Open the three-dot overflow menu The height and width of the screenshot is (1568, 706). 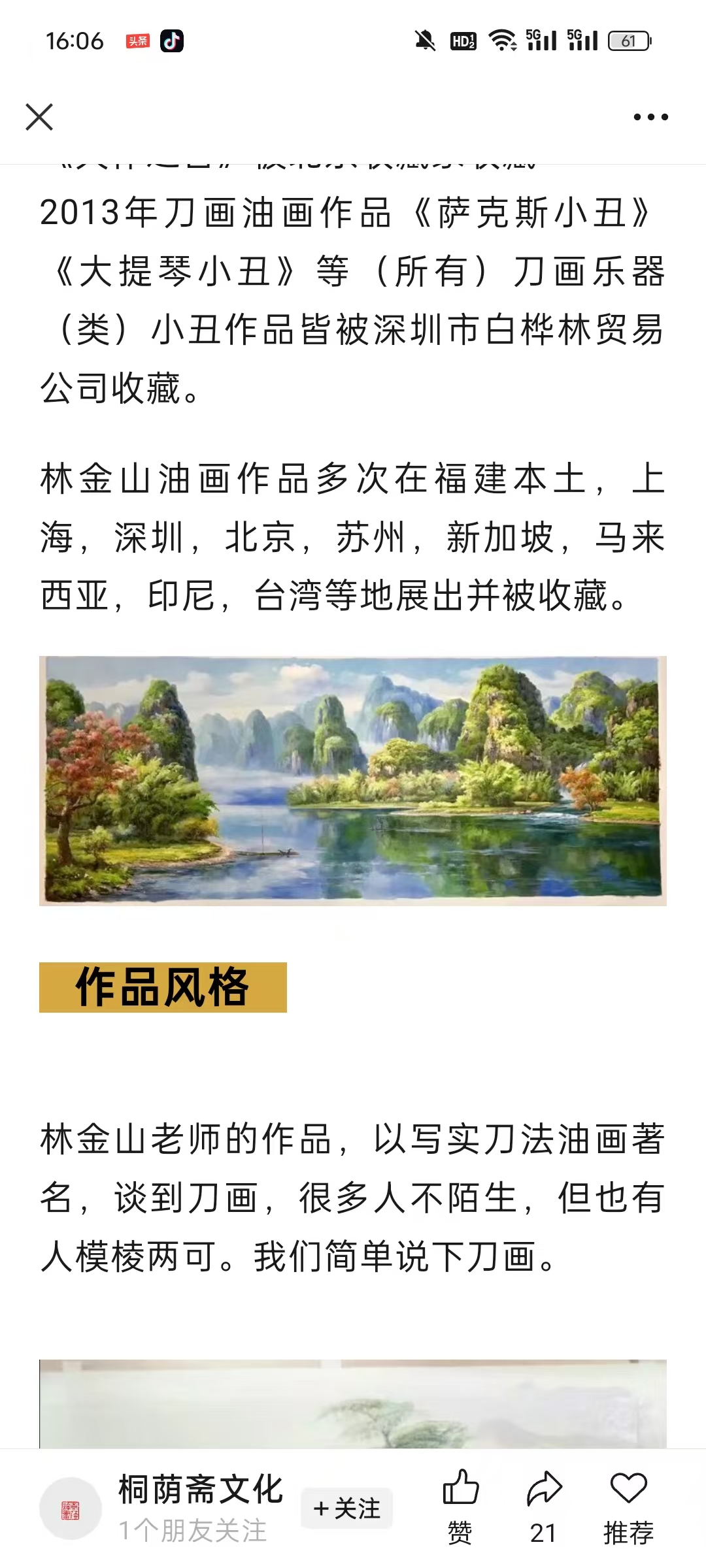650,118
